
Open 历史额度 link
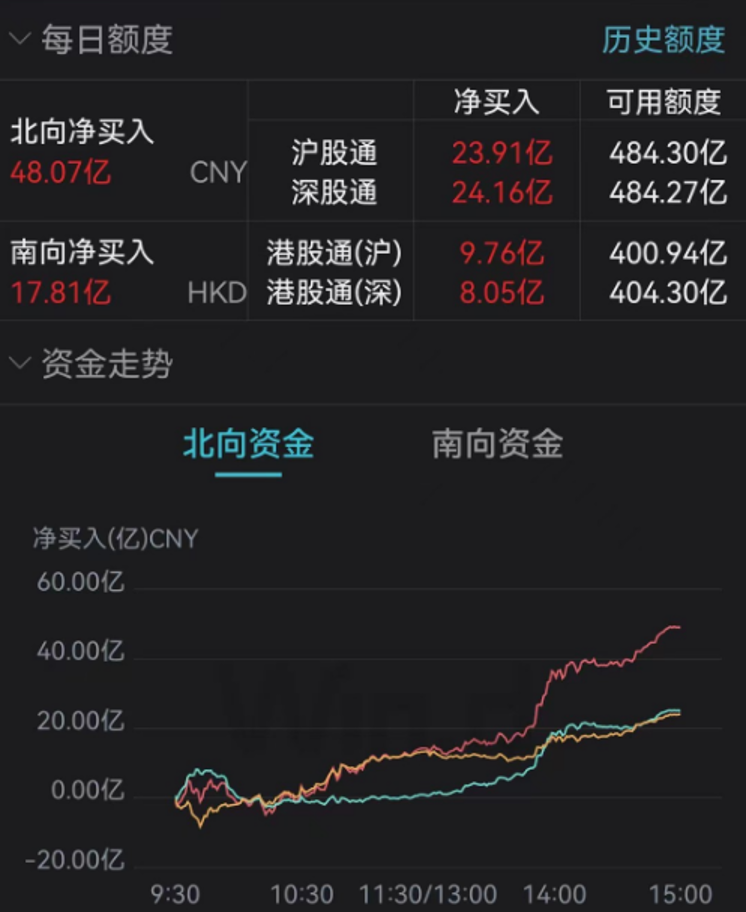tap(663, 40)
